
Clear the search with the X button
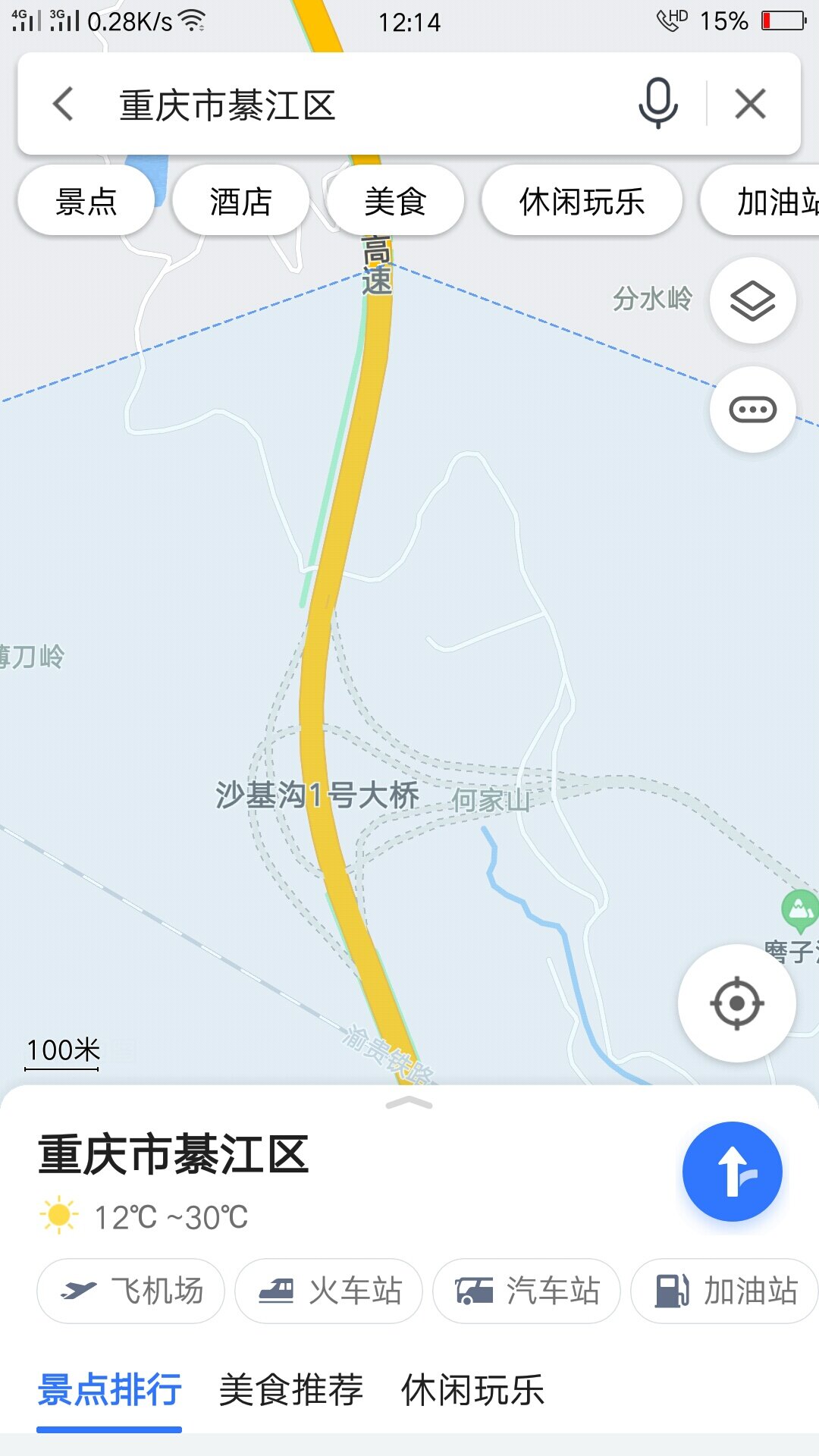click(750, 104)
